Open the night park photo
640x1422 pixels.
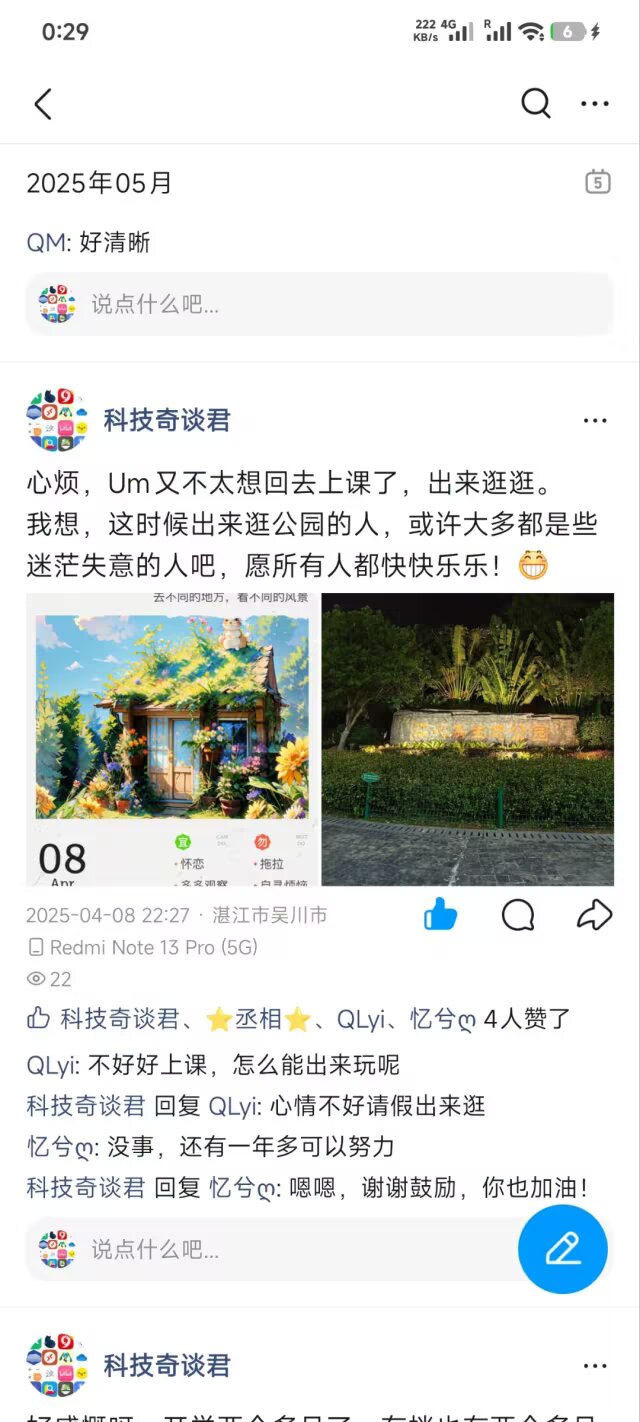coord(468,739)
